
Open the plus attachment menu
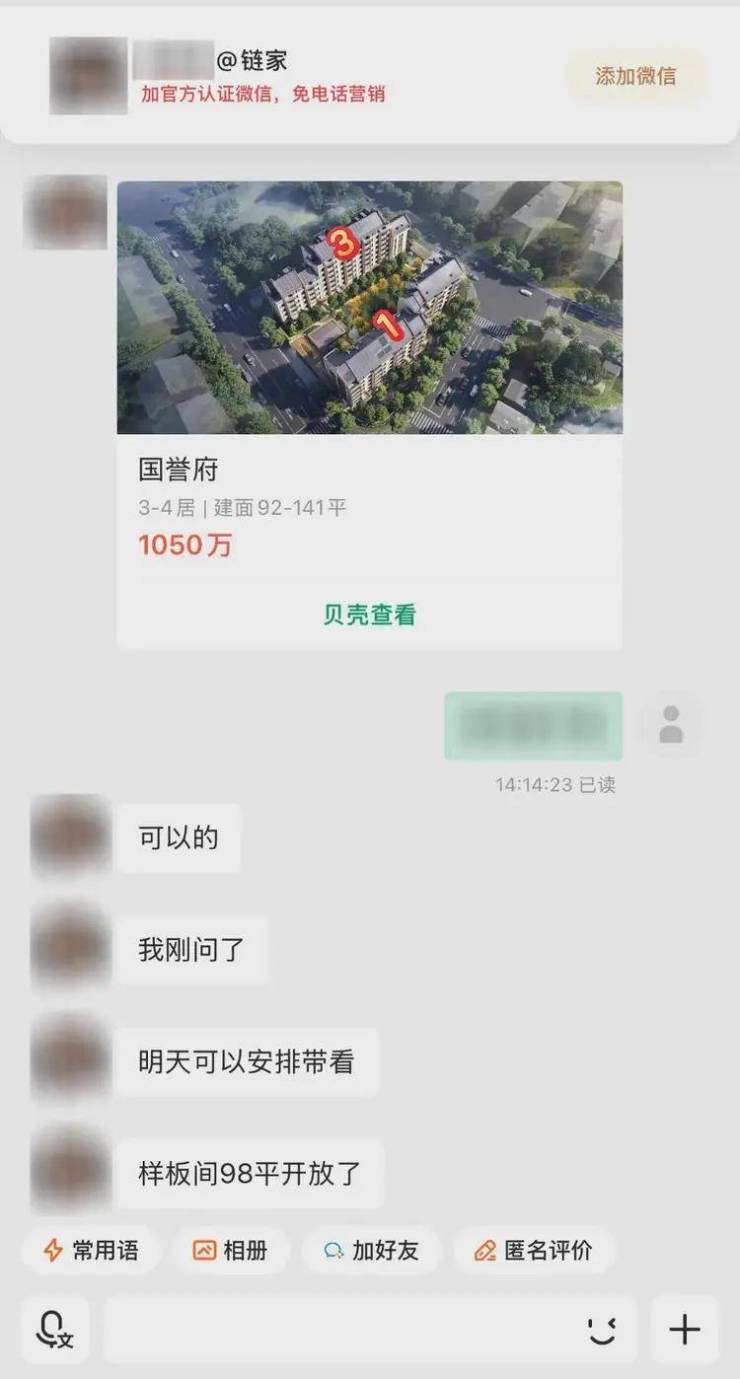(x=685, y=1329)
